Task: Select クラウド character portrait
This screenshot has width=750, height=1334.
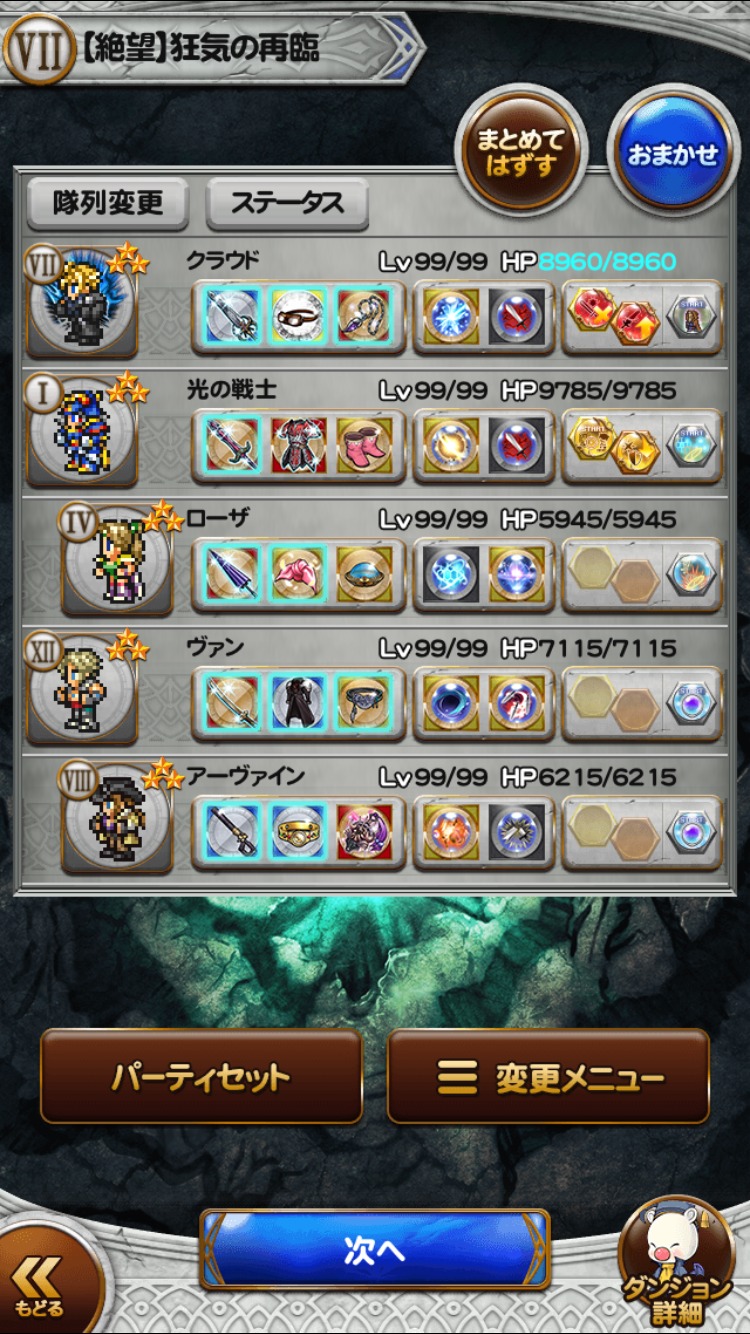Action: pyautogui.click(x=82, y=303)
